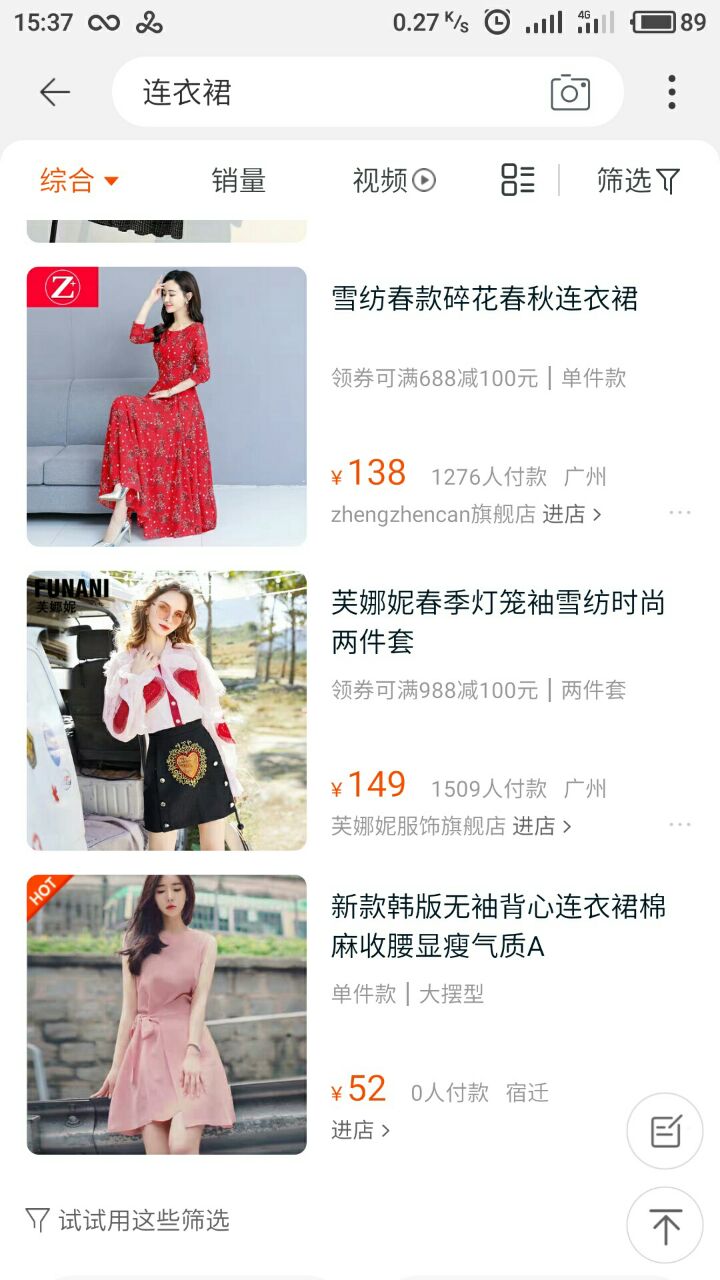The height and width of the screenshot is (1280, 720).
Task: Switch to the 视频 tab
Action: tap(394, 181)
